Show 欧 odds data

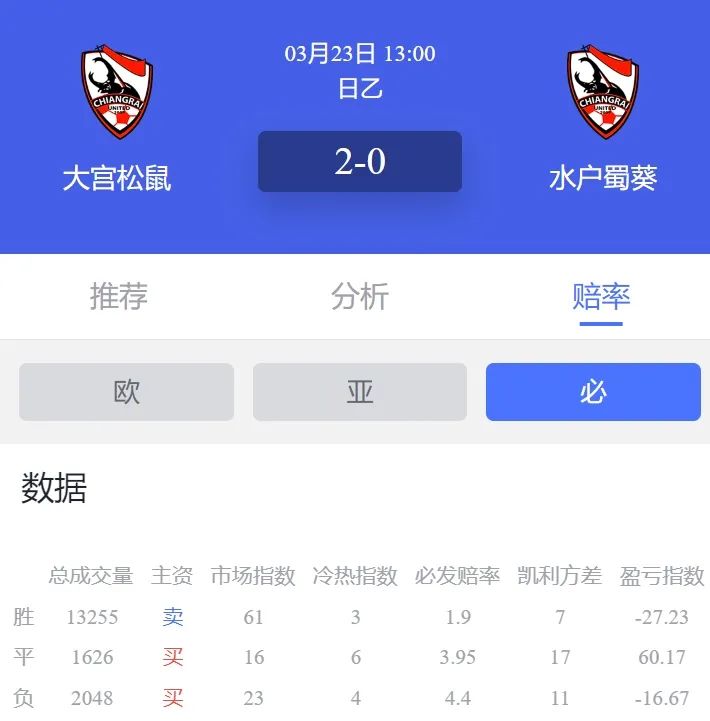[126, 392]
